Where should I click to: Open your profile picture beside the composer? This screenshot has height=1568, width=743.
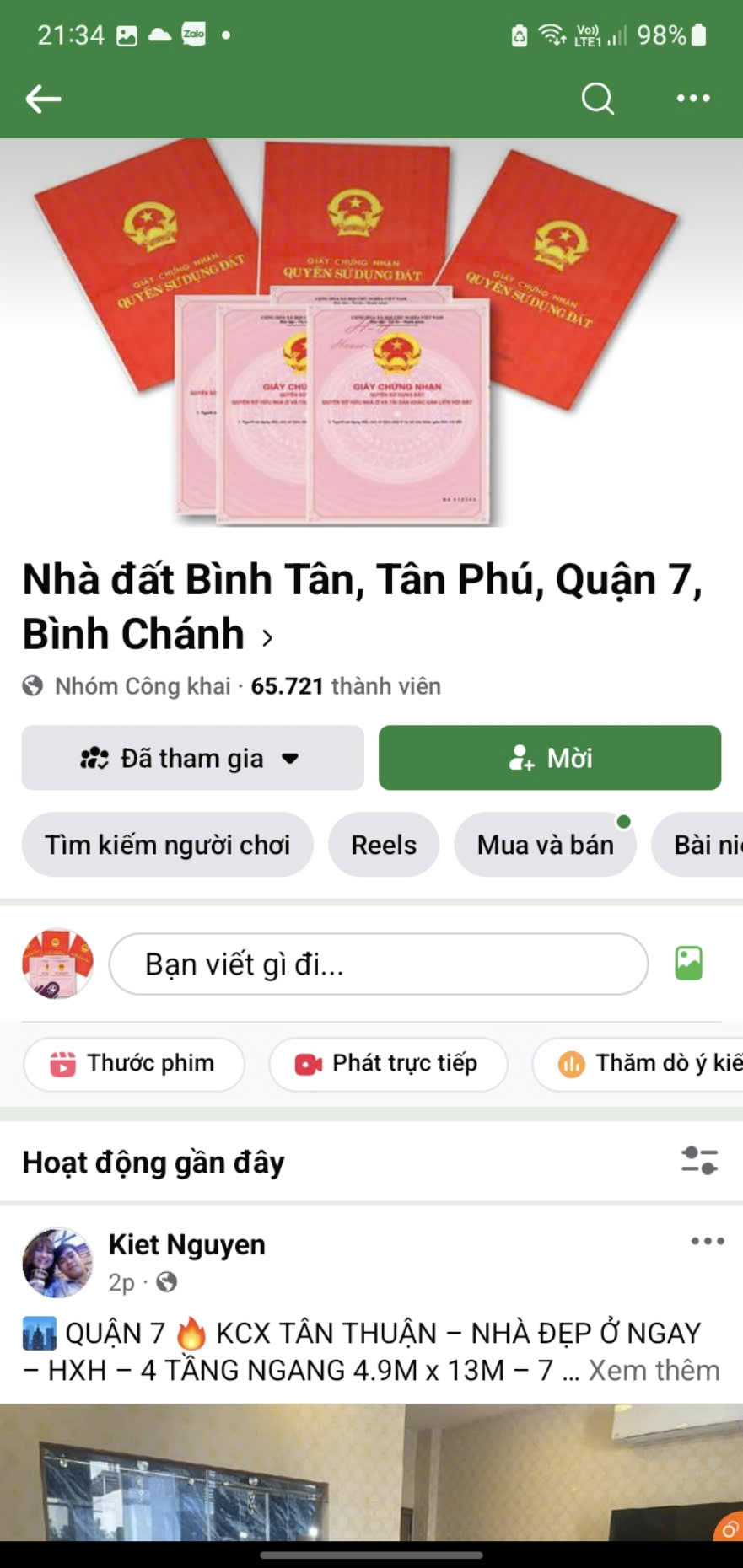click(x=57, y=964)
